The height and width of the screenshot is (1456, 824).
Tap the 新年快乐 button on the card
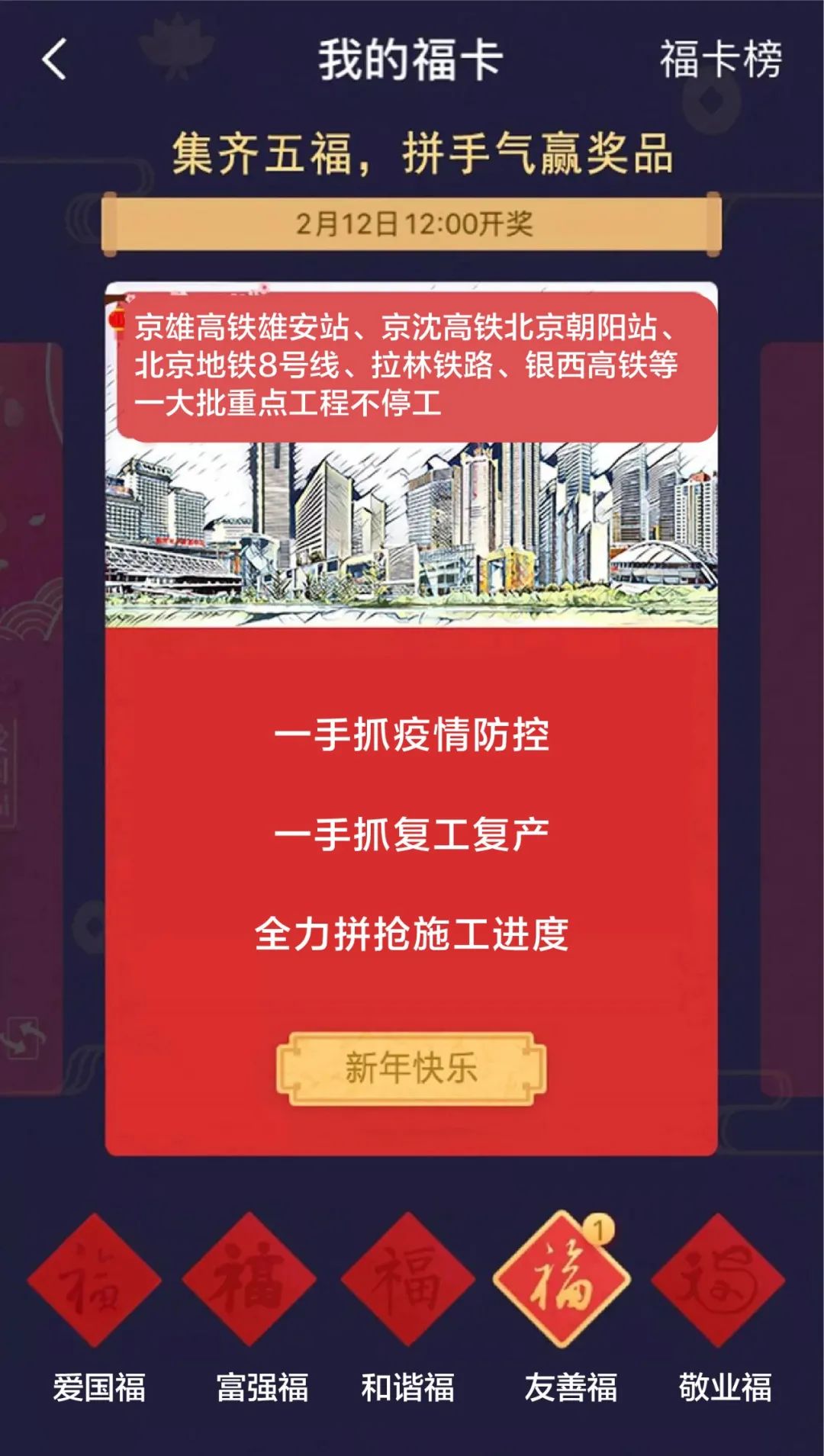click(x=410, y=1068)
